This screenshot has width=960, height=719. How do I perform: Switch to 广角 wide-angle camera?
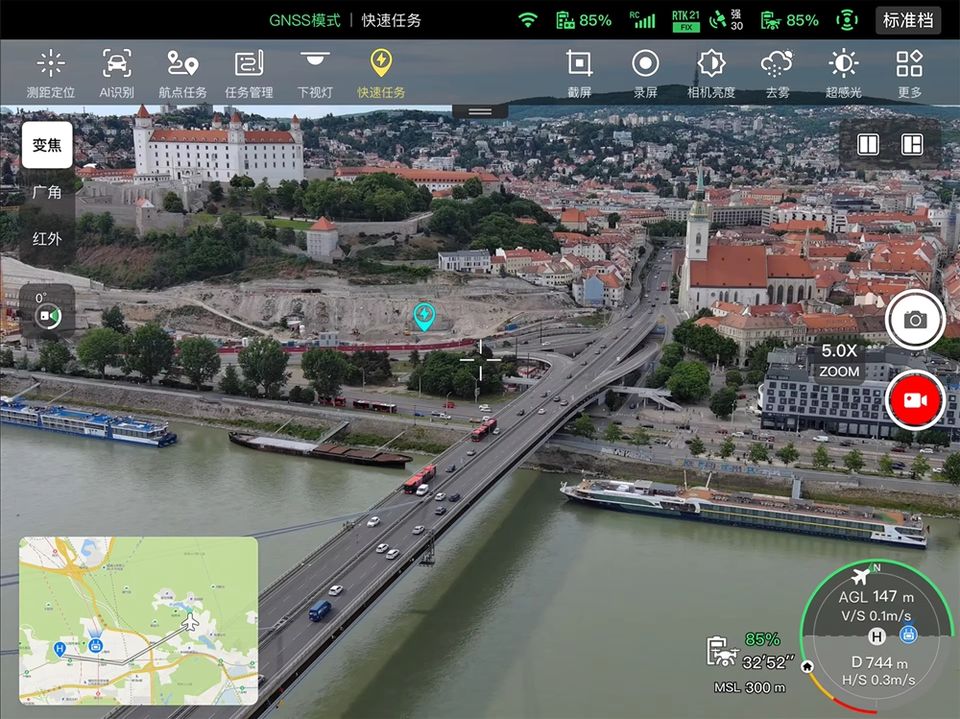pyautogui.click(x=47, y=192)
